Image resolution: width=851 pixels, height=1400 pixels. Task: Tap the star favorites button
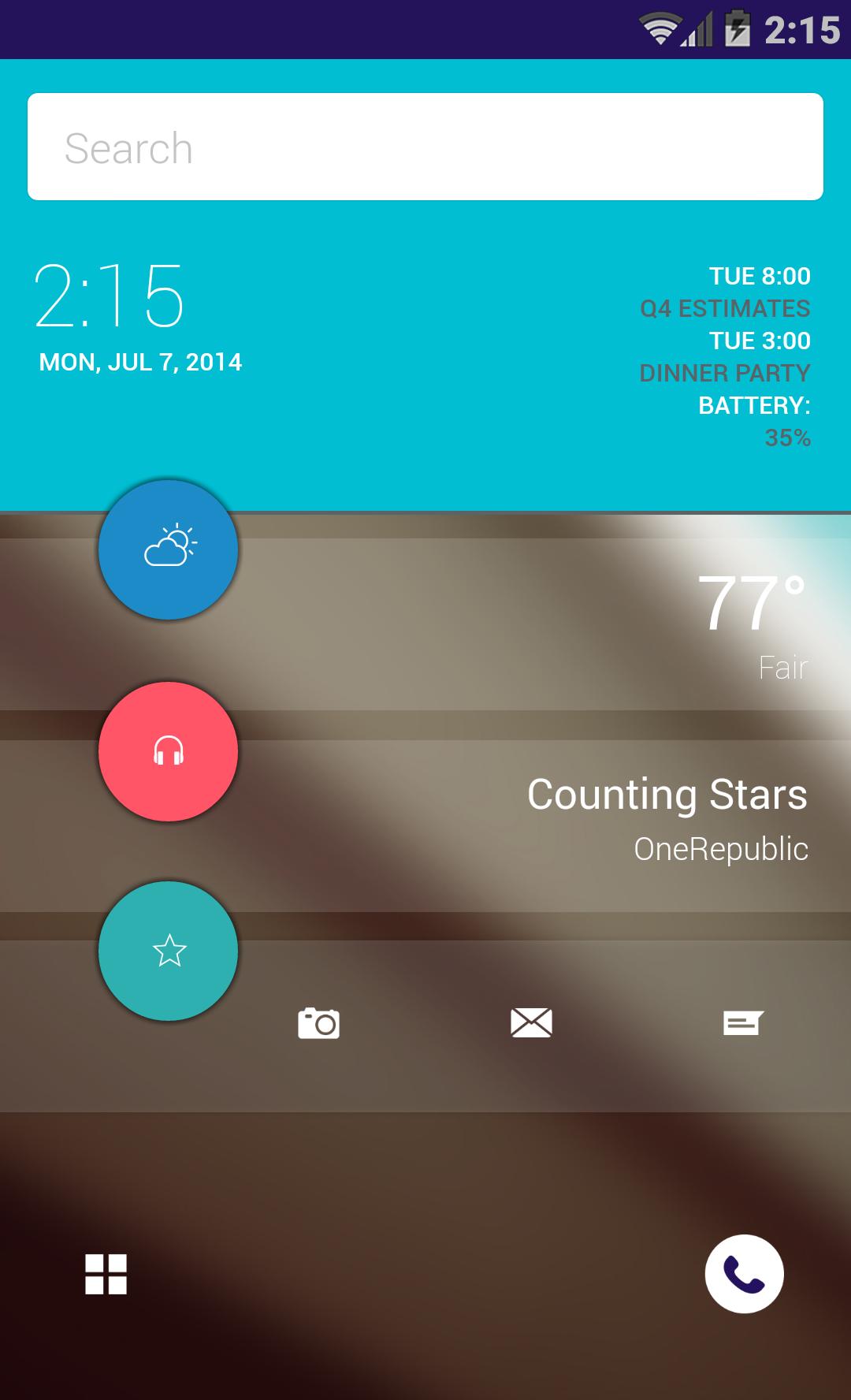(168, 951)
